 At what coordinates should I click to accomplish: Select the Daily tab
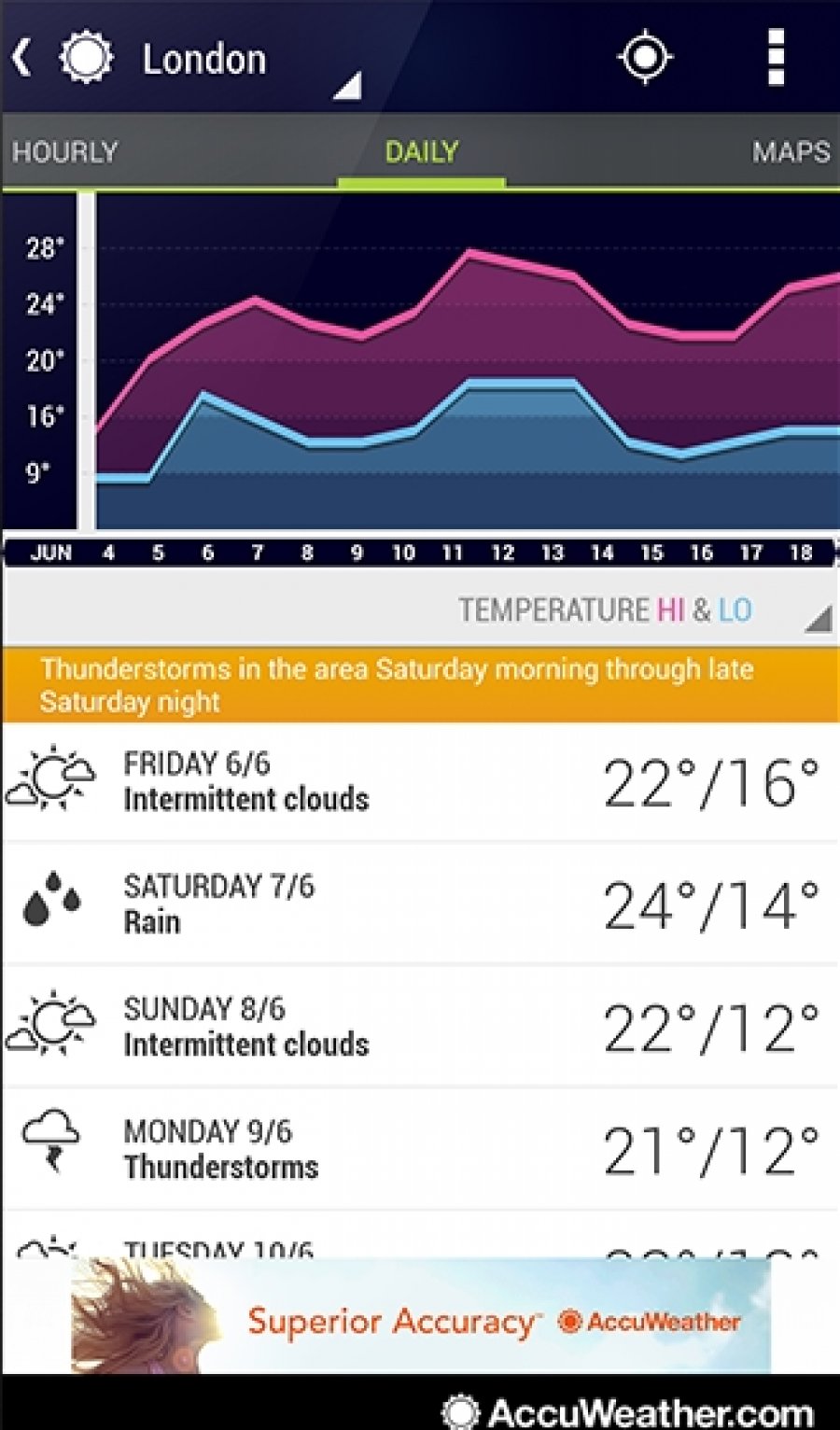pos(421,152)
